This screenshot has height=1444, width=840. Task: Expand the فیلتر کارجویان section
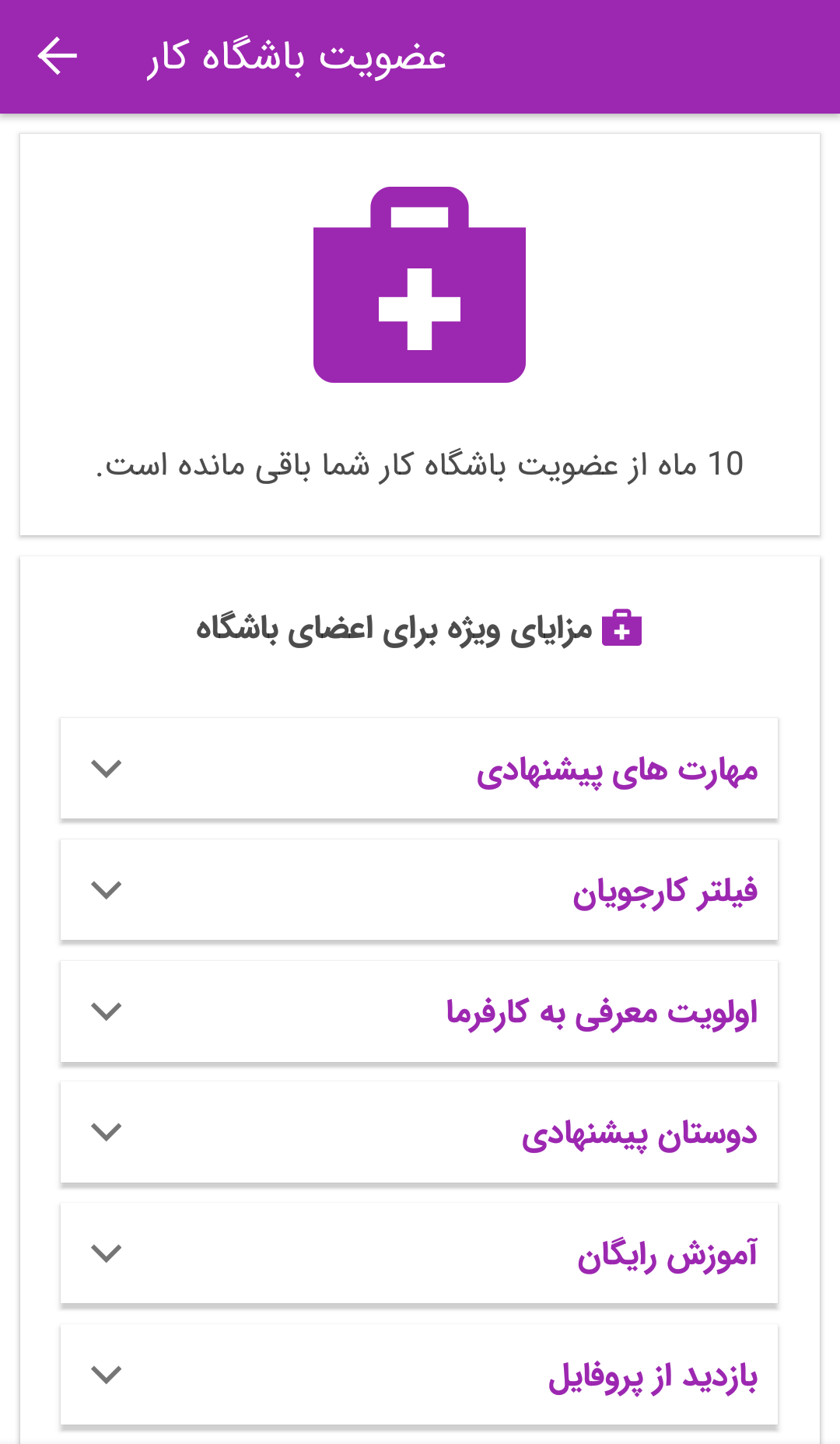pyautogui.click(x=419, y=890)
